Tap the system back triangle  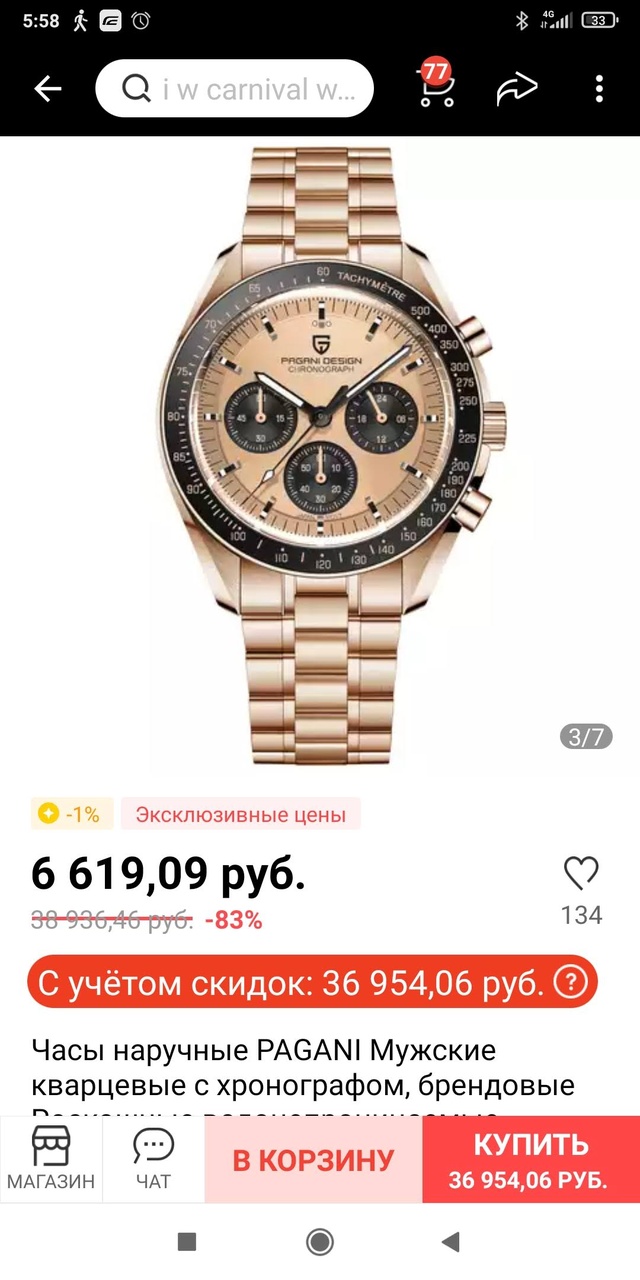click(x=450, y=1242)
